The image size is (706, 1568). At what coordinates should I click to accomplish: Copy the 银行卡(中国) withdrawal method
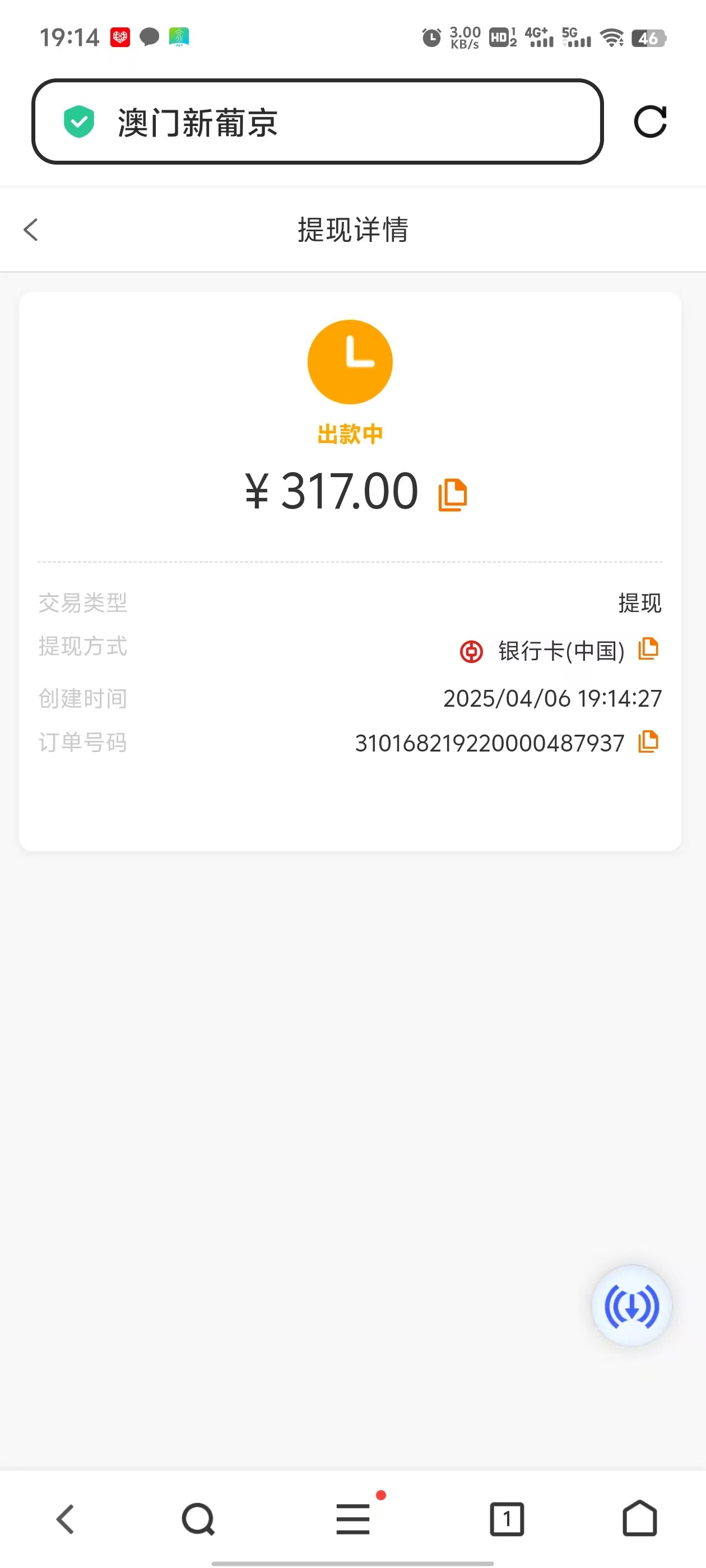(648, 650)
